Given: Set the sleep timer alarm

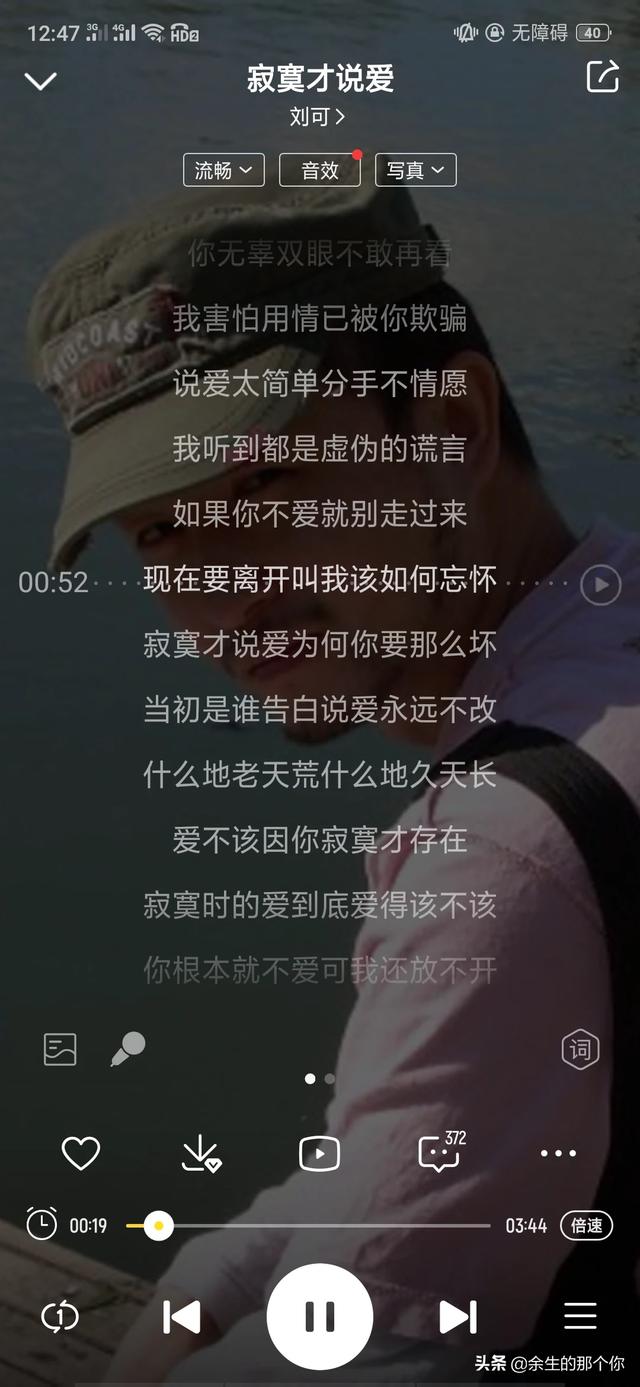Looking at the screenshot, I should pos(41,1224).
